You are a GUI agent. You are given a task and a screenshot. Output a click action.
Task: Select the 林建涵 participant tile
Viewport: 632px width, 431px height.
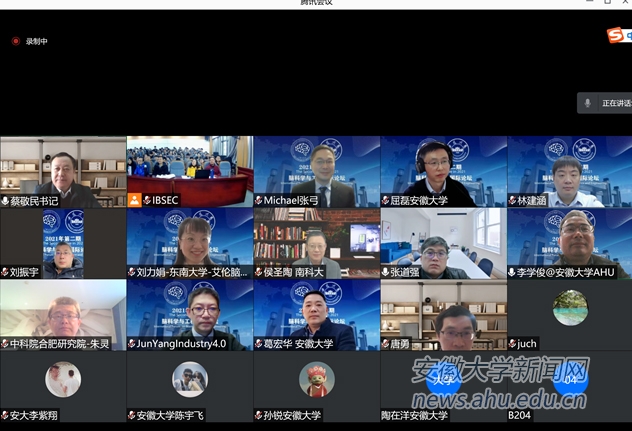(x=569, y=170)
